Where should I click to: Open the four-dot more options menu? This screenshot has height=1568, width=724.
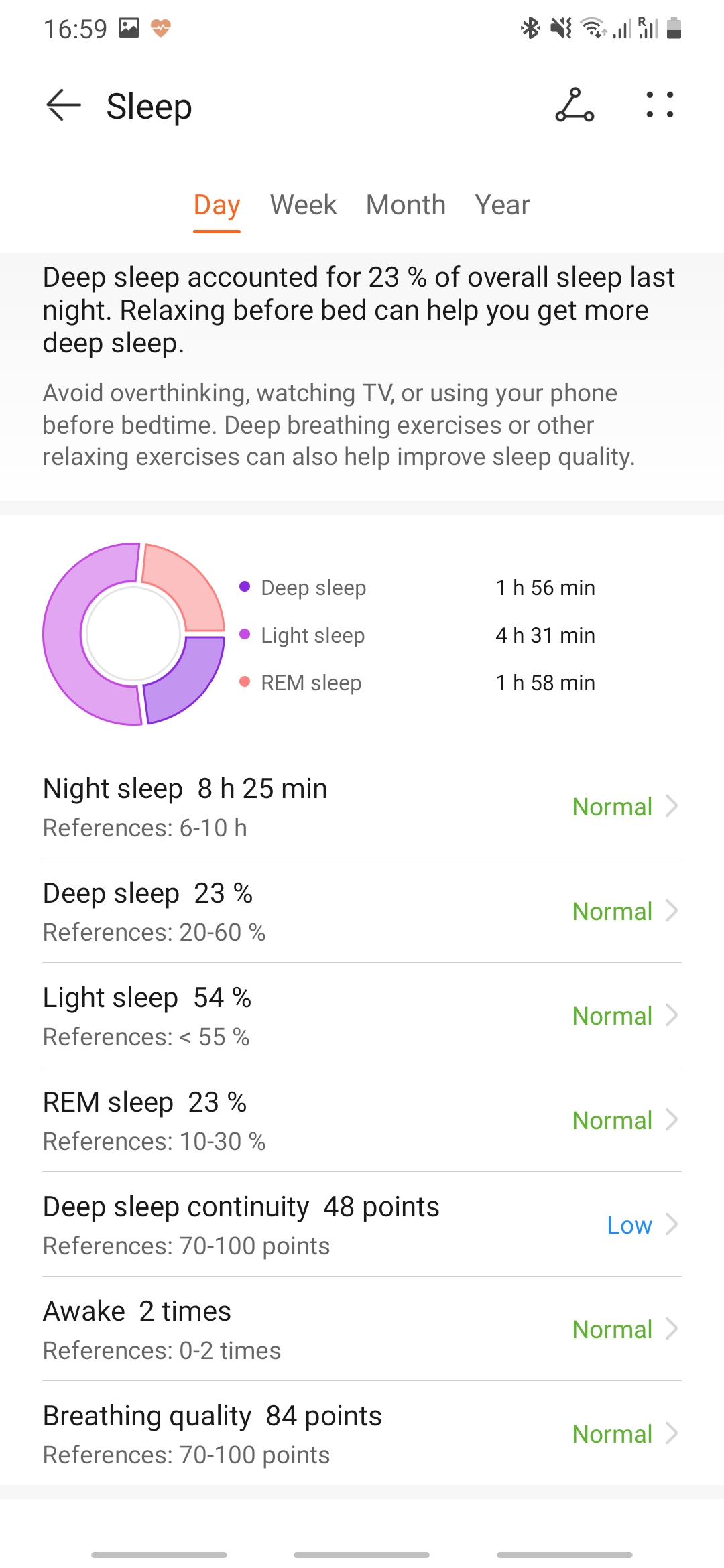point(660,106)
